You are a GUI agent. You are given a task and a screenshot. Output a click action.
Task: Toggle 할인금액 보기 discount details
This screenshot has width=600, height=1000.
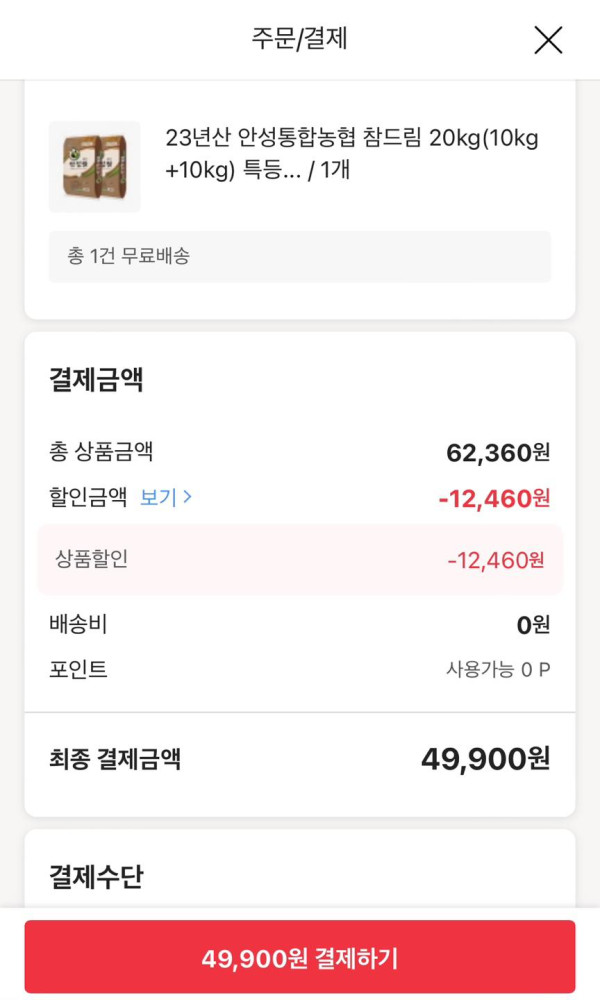(165, 497)
